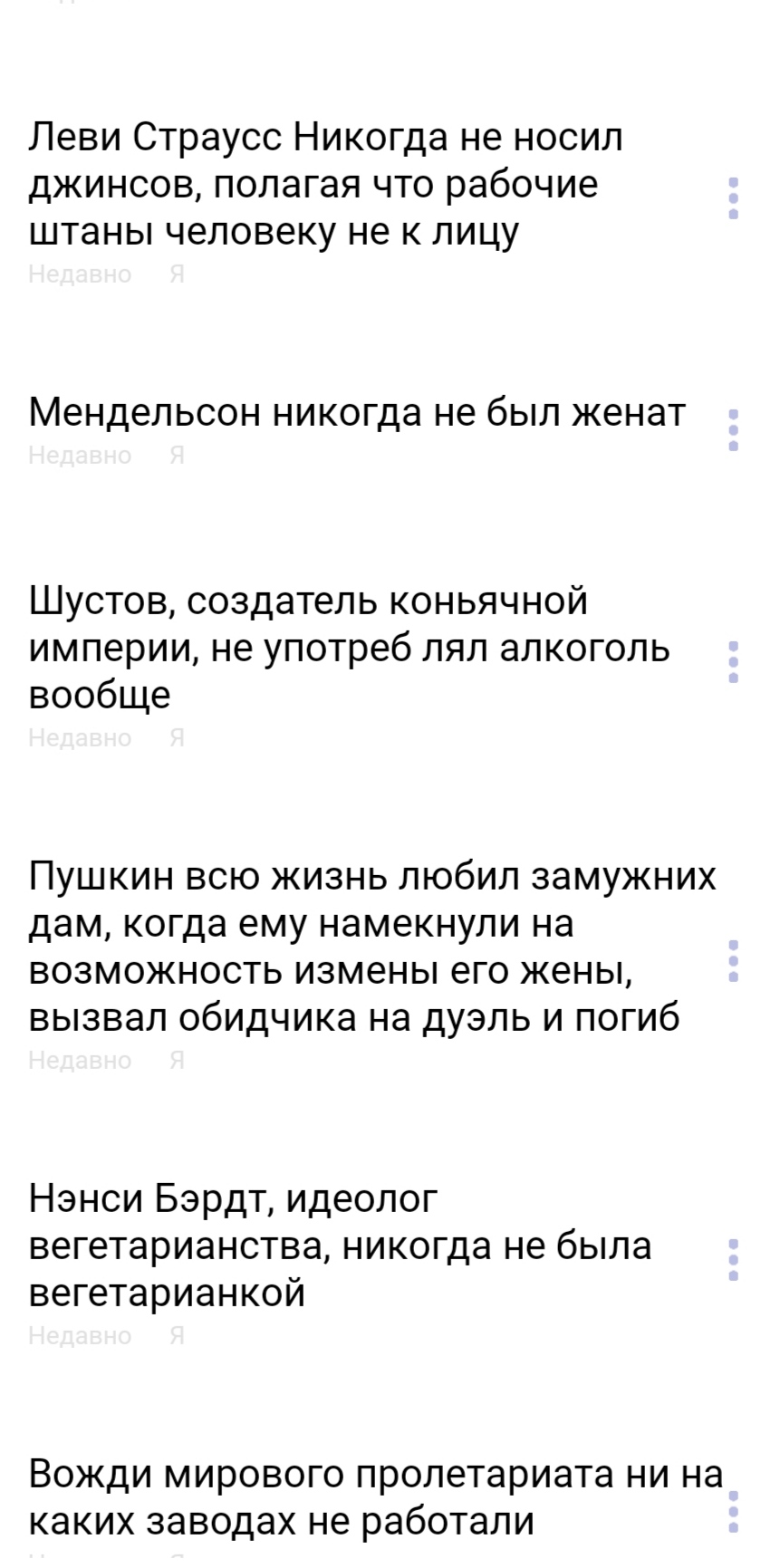Open options for the Шустов note
This screenshot has height=1568, width=780.
pos(734,661)
